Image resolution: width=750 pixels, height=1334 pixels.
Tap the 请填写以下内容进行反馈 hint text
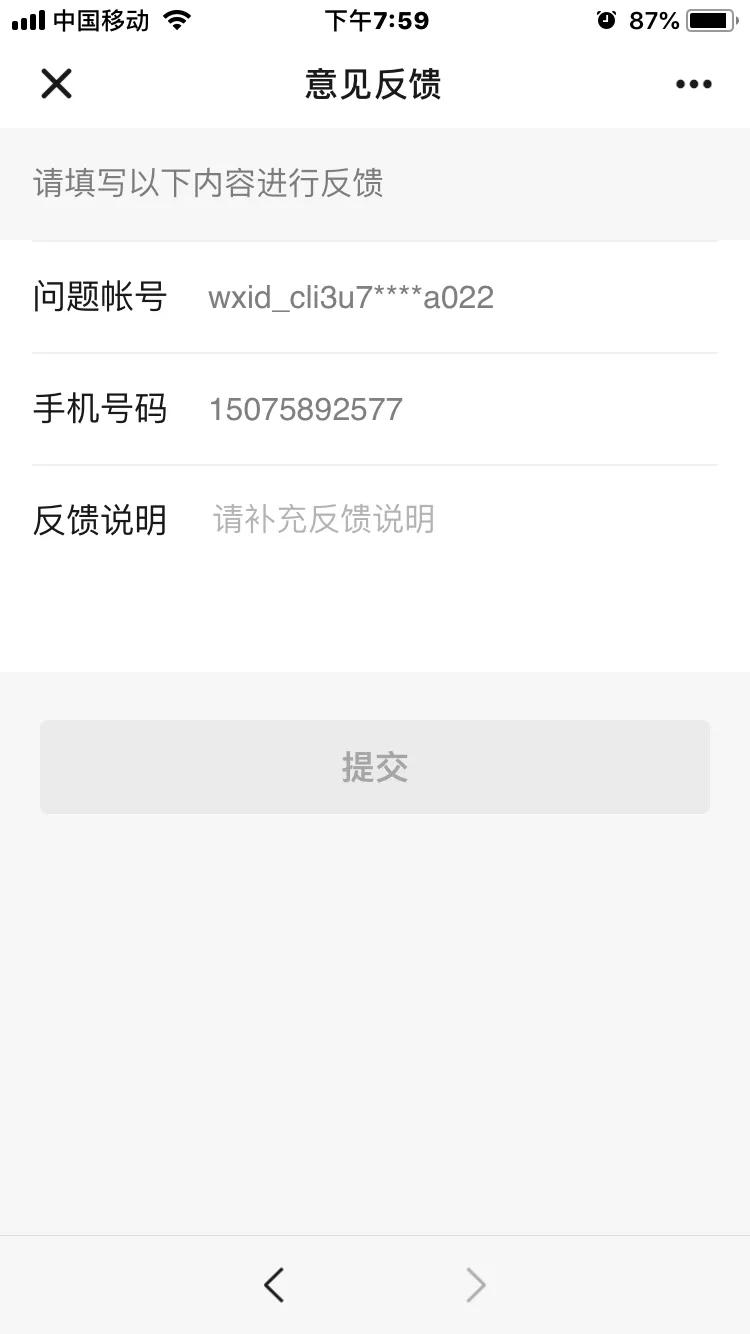pyautogui.click(x=207, y=184)
